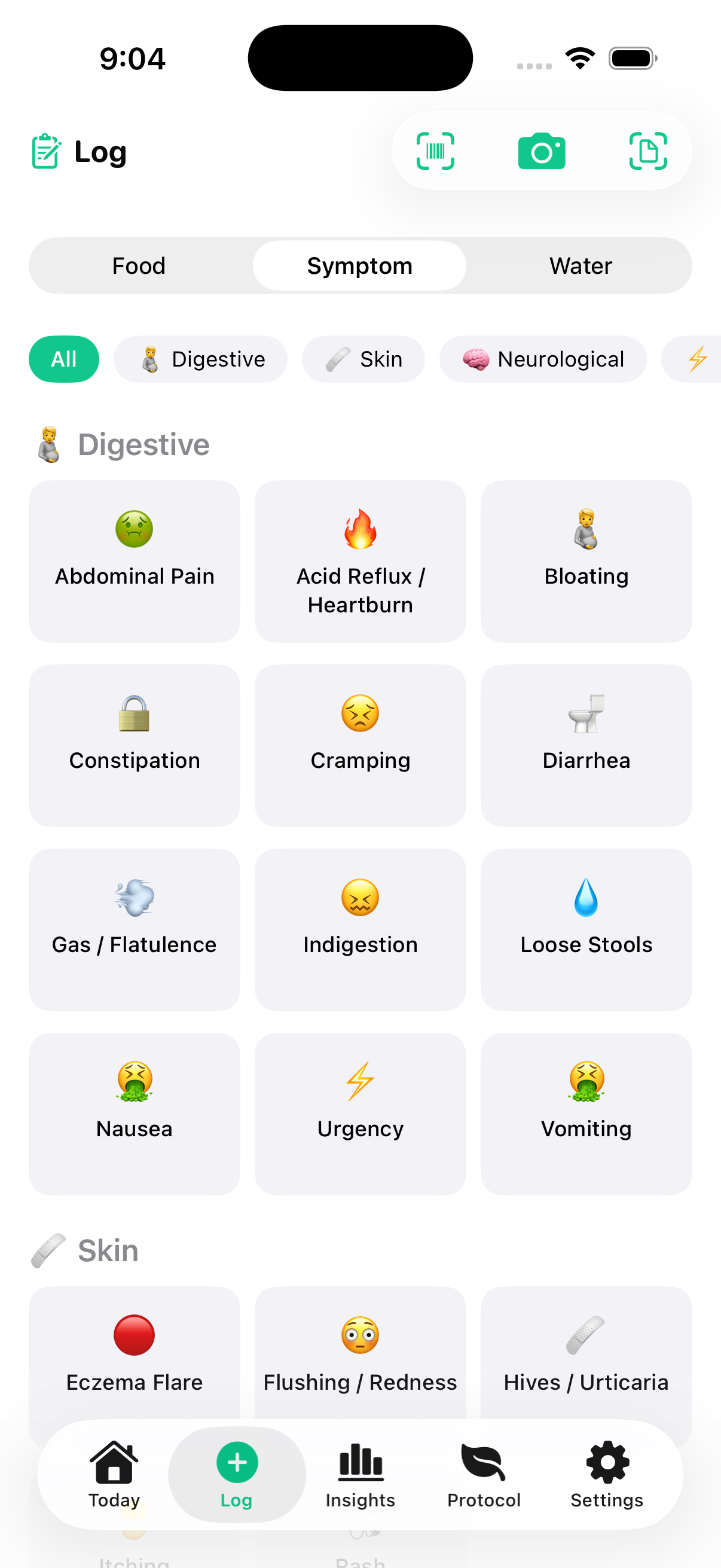Select Acid Reflux / Heartburn card
Viewport: 721px width, 1568px height.
[x=360, y=560]
